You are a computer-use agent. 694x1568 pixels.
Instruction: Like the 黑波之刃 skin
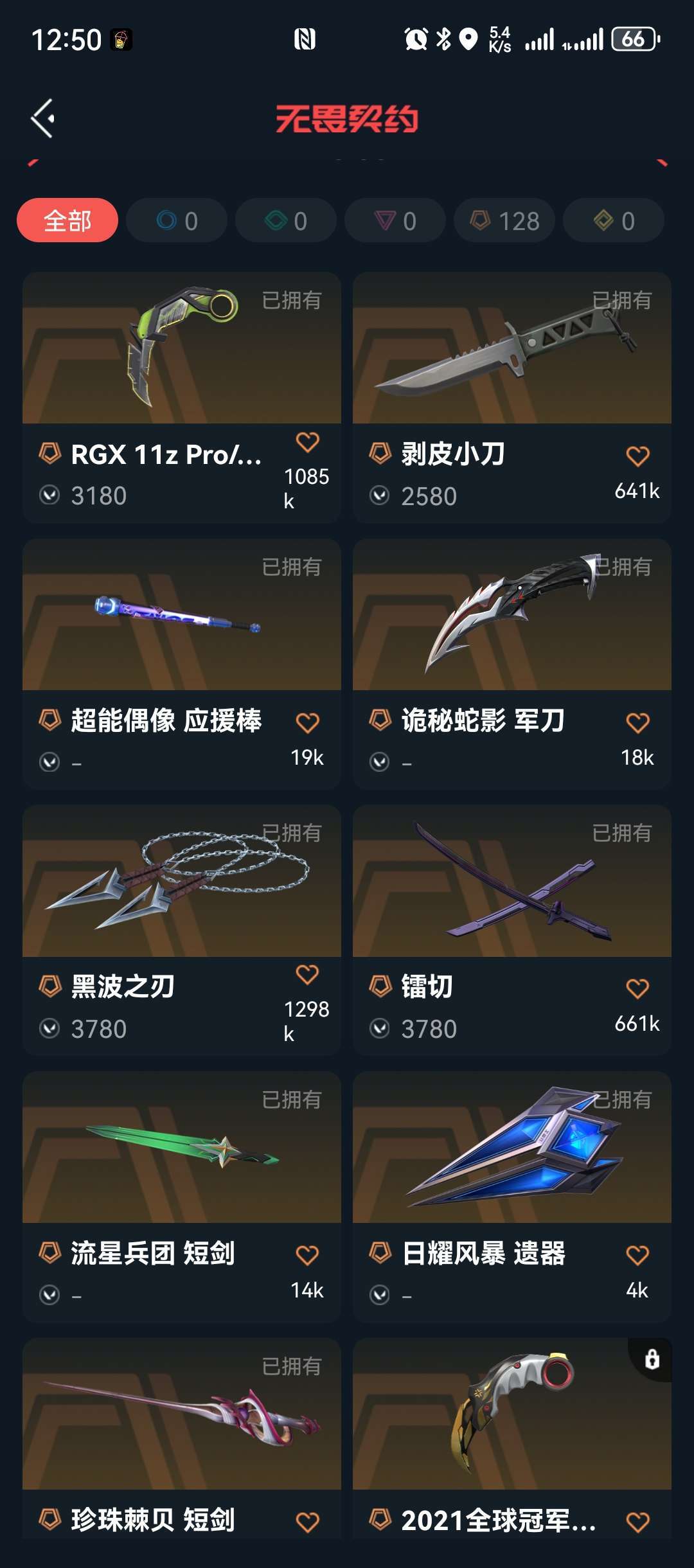tap(307, 975)
